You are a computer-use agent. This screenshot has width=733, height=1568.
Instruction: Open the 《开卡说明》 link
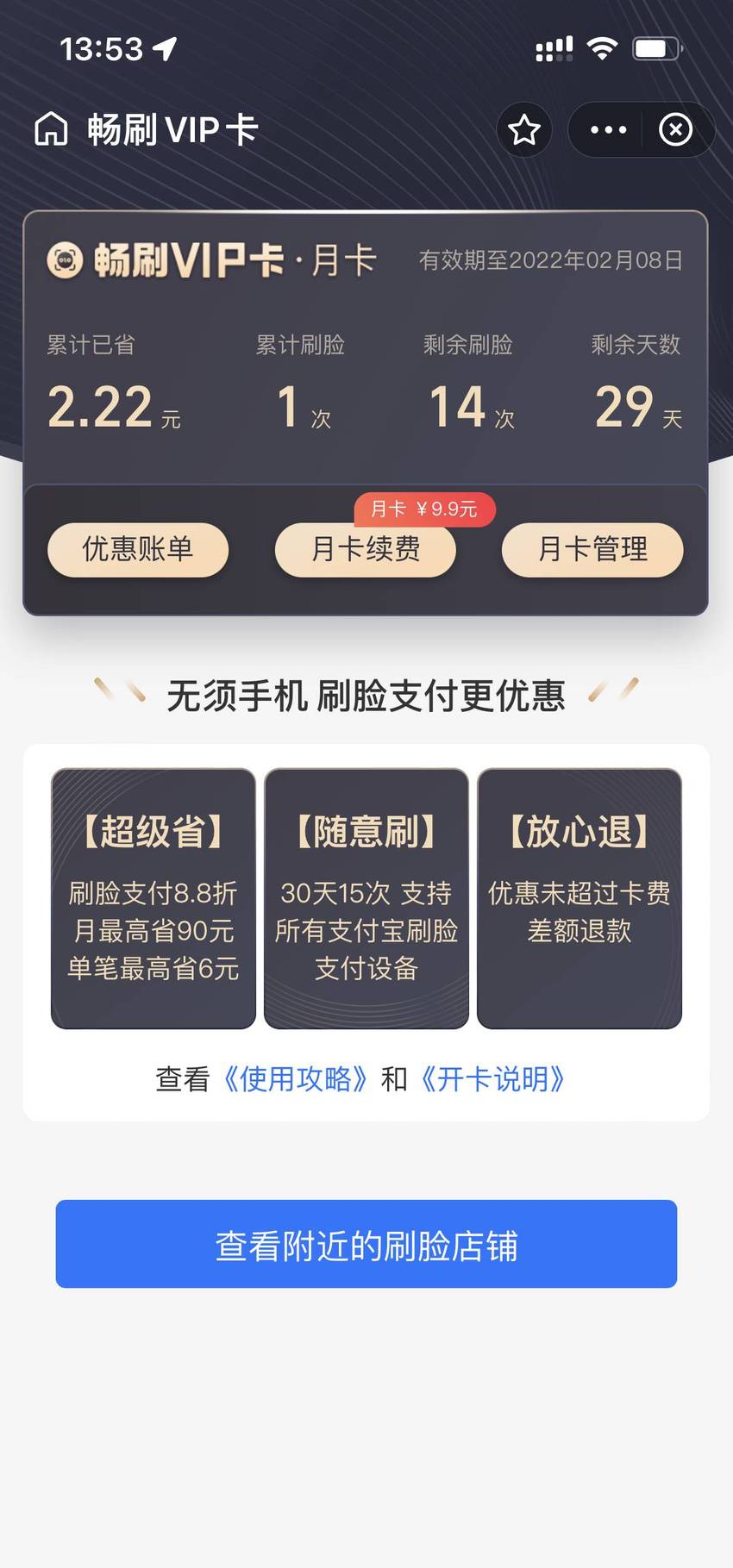pos(493,1078)
